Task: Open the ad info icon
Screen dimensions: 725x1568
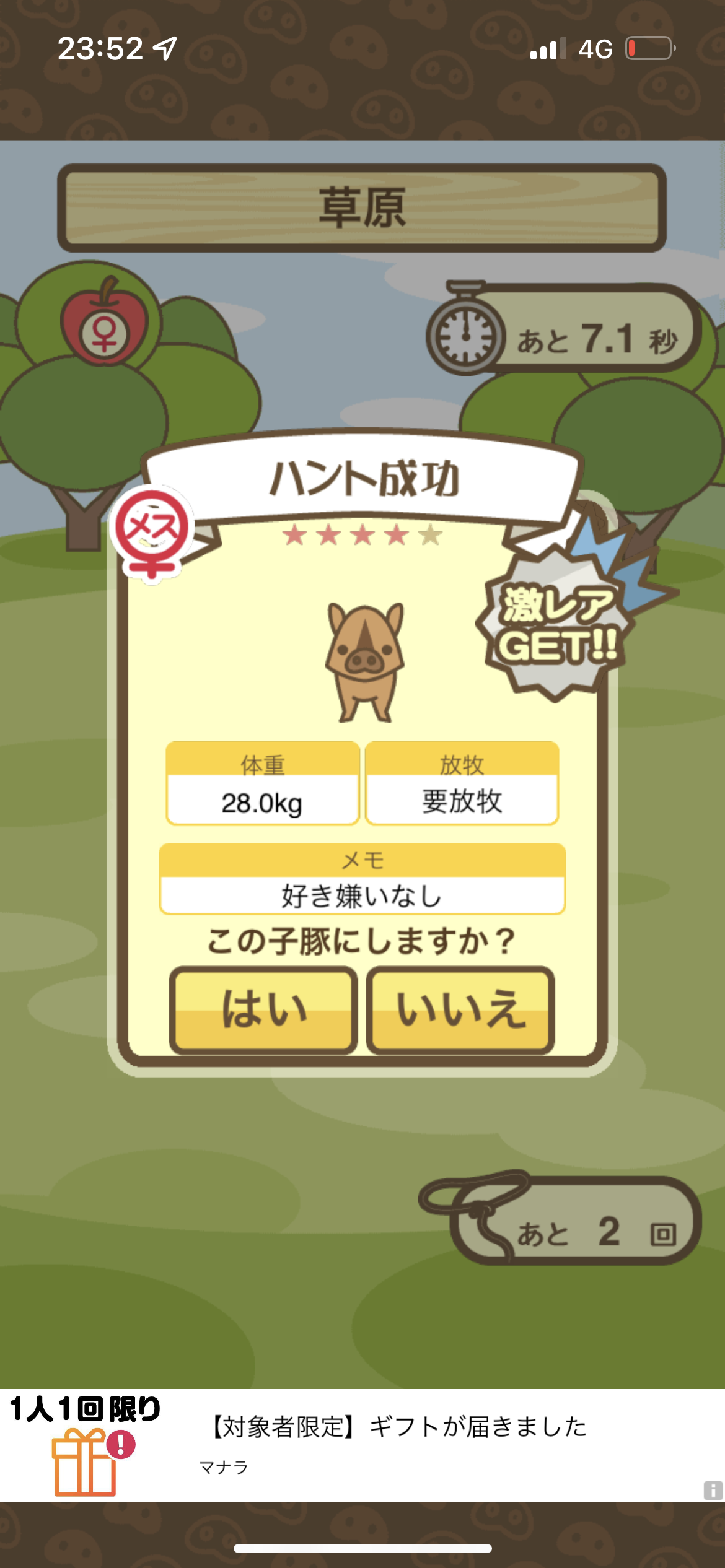Action: 713,1489
